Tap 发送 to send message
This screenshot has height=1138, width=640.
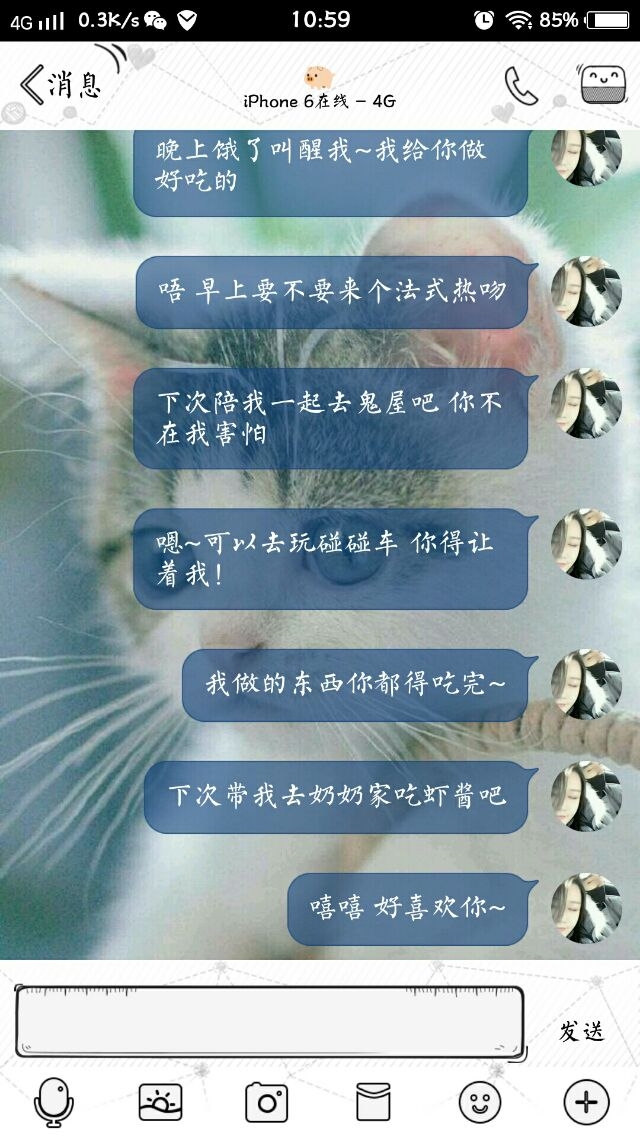pyautogui.click(x=581, y=1031)
